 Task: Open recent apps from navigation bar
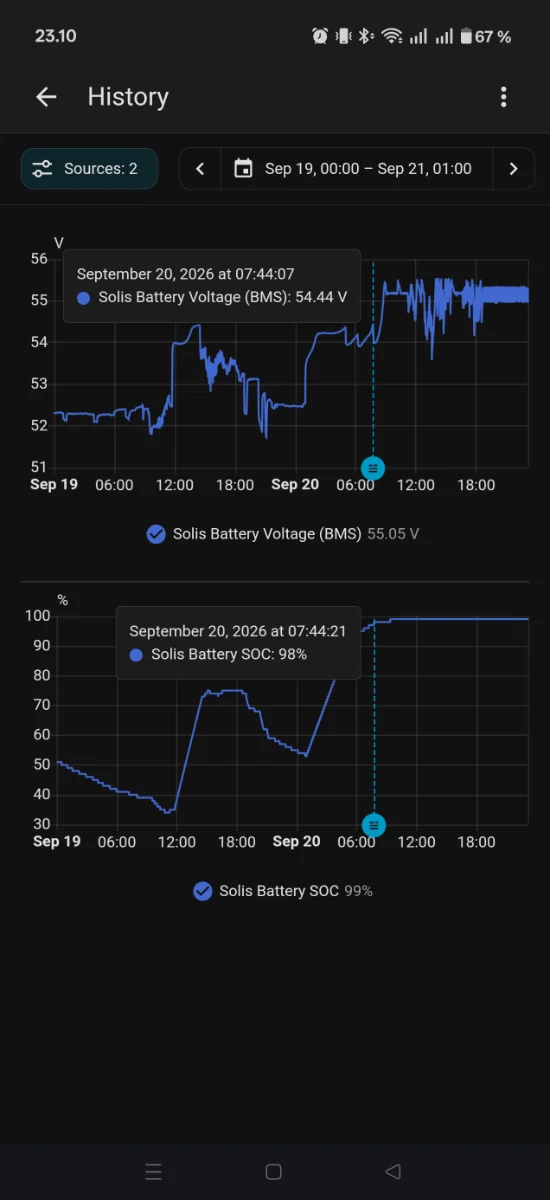pos(153,1172)
